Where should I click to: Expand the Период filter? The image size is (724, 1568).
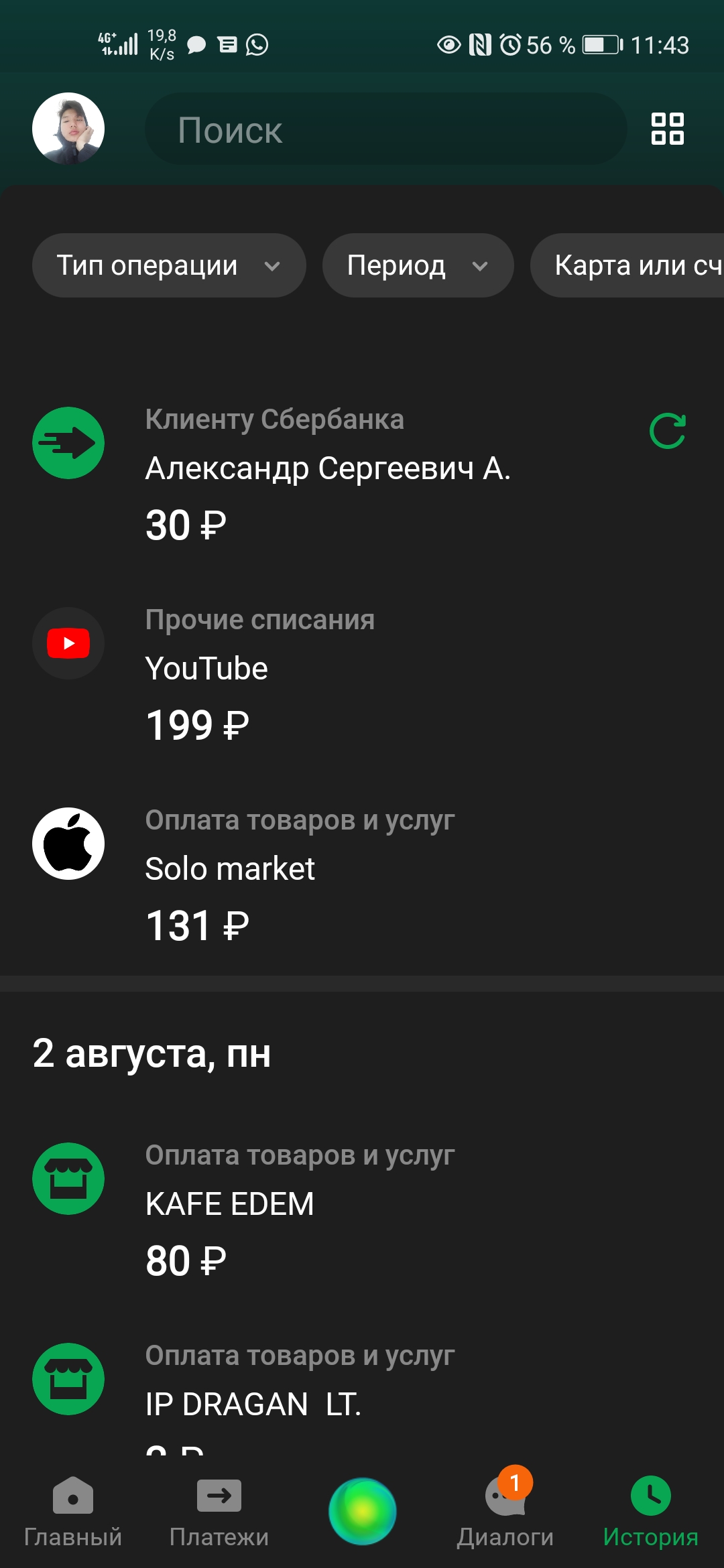(417, 265)
